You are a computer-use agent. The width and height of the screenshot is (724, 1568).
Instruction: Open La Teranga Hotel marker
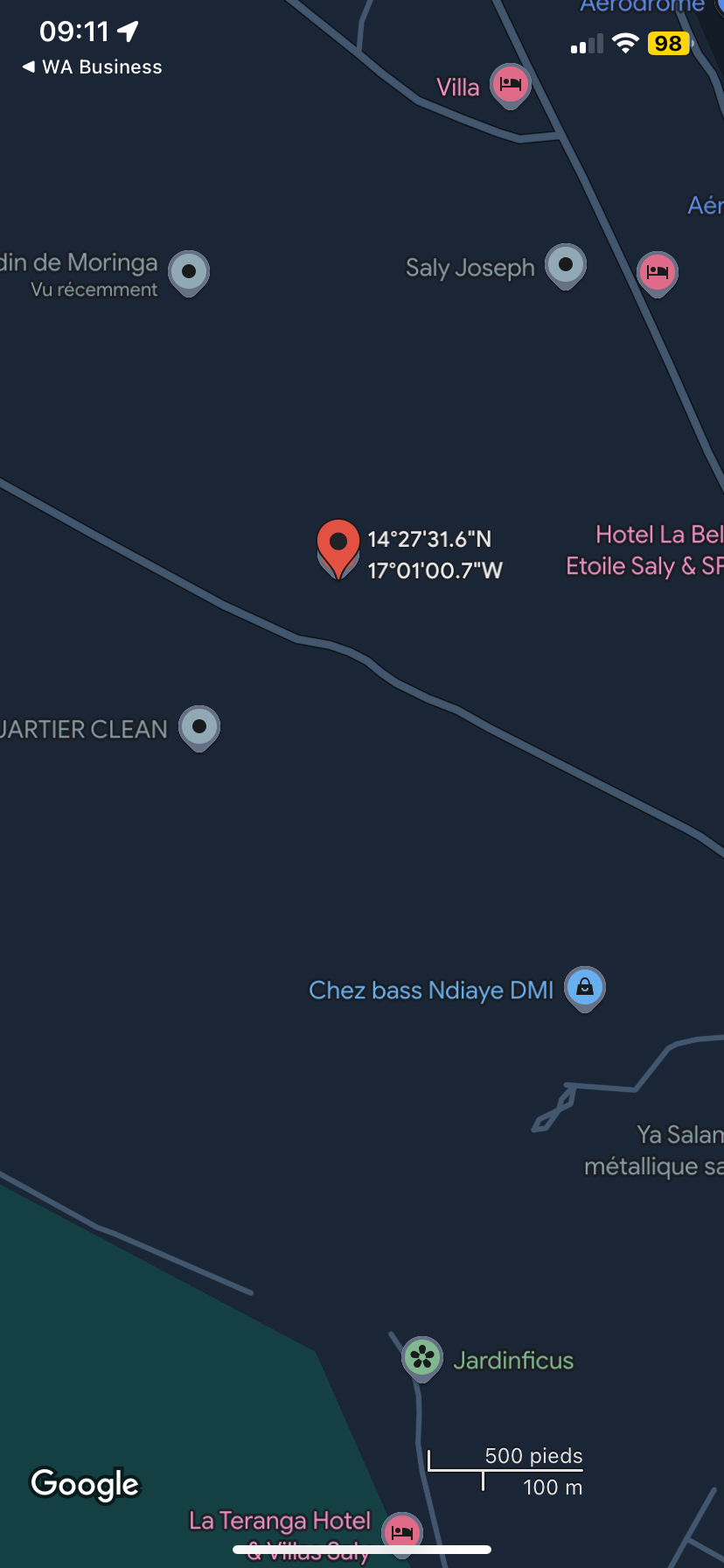pyautogui.click(x=402, y=1533)
